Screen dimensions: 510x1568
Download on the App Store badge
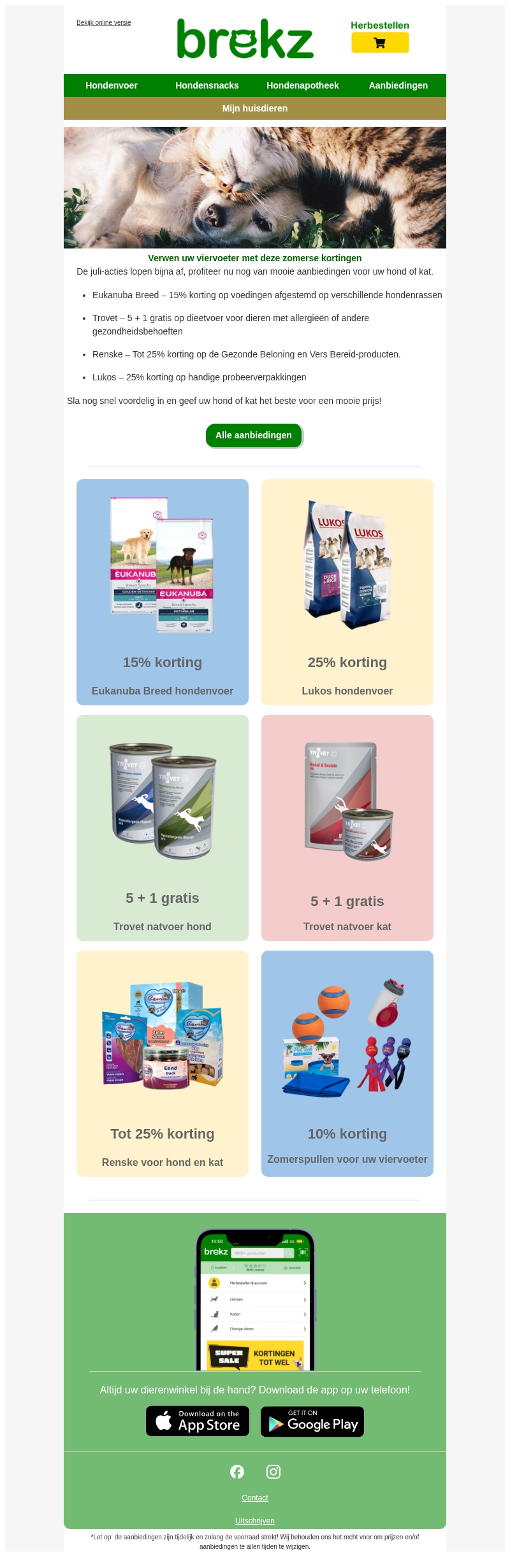point(198,1421)
